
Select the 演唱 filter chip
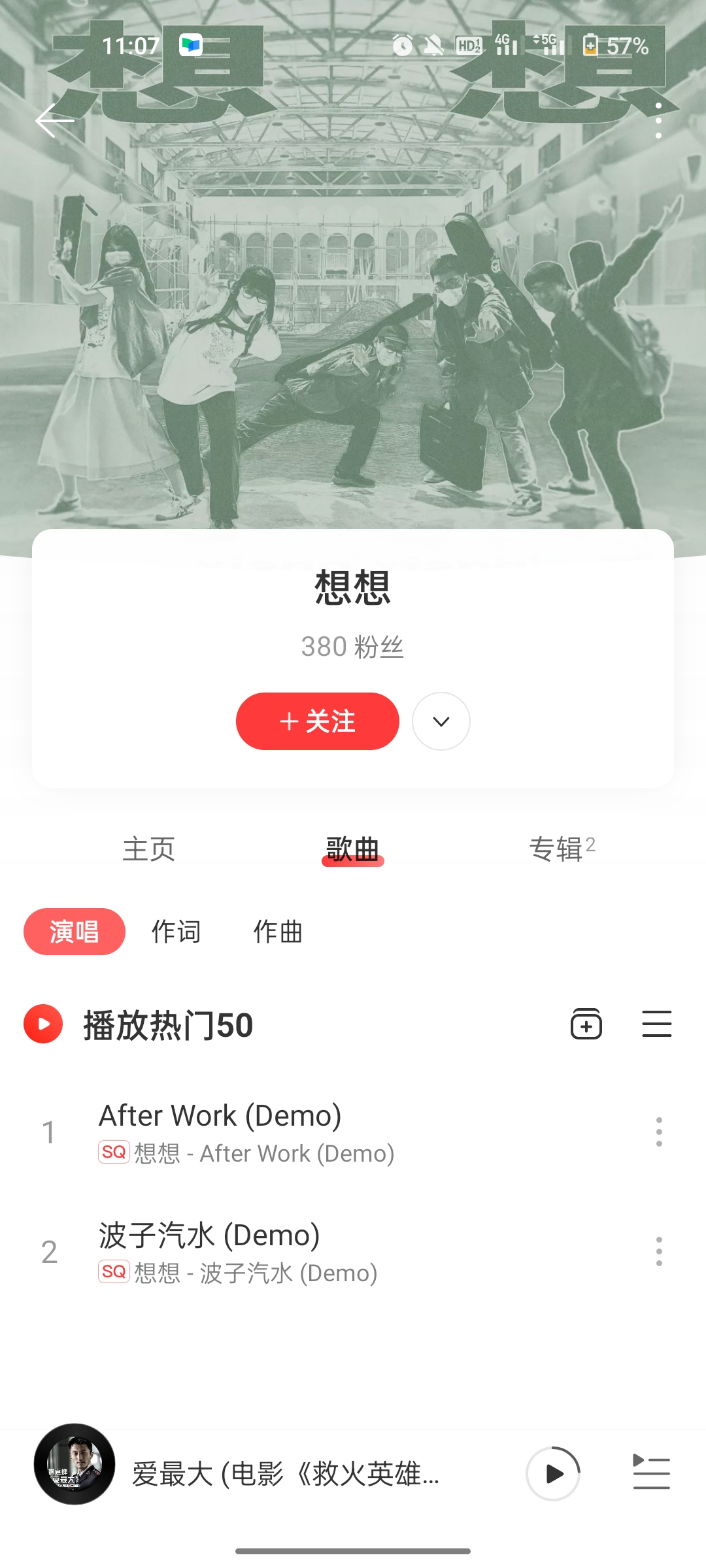75,932
